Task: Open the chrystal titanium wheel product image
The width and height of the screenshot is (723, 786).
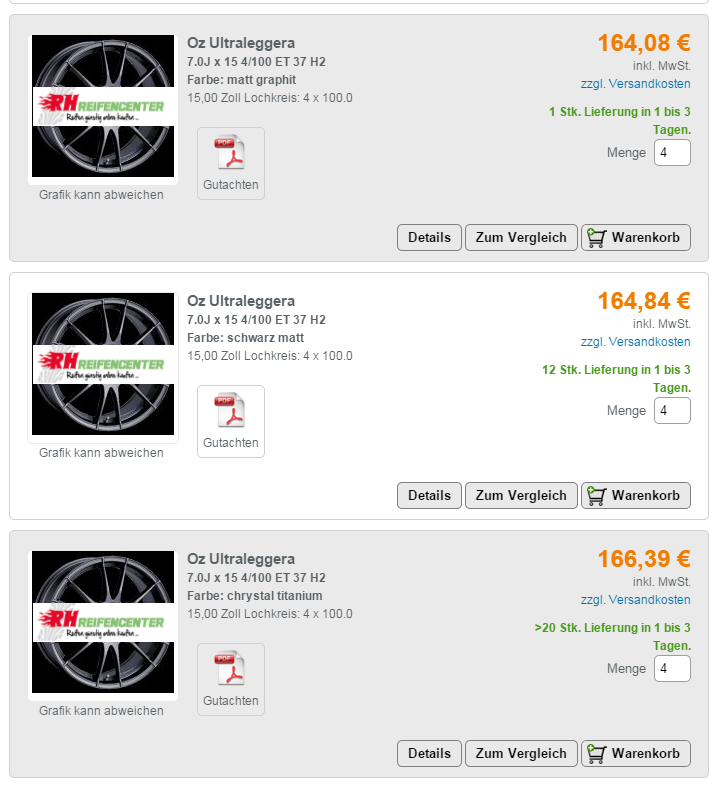Action: click(103, 623)
